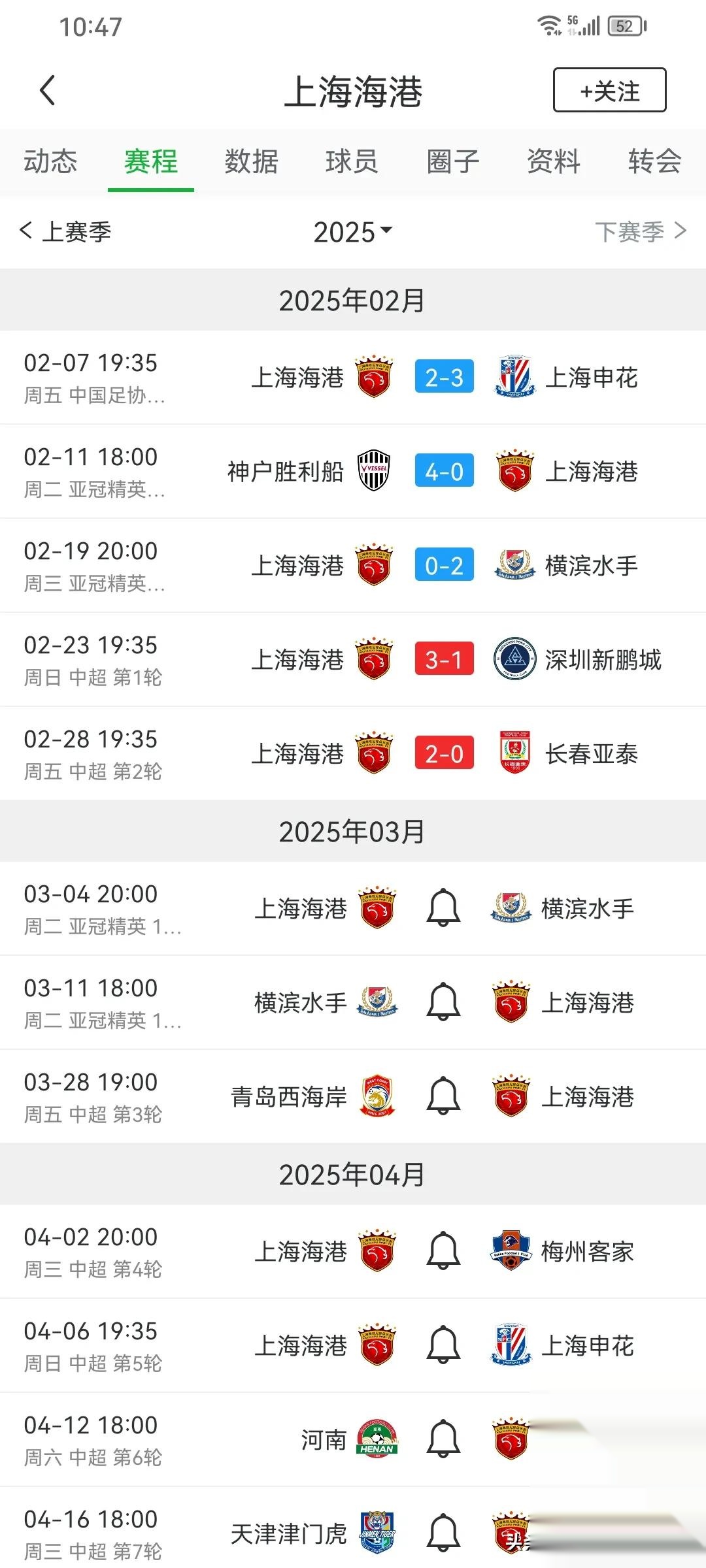Open the 2-3 derby match score details
The image size is (706, 1568).
click(x=444, y=376)
